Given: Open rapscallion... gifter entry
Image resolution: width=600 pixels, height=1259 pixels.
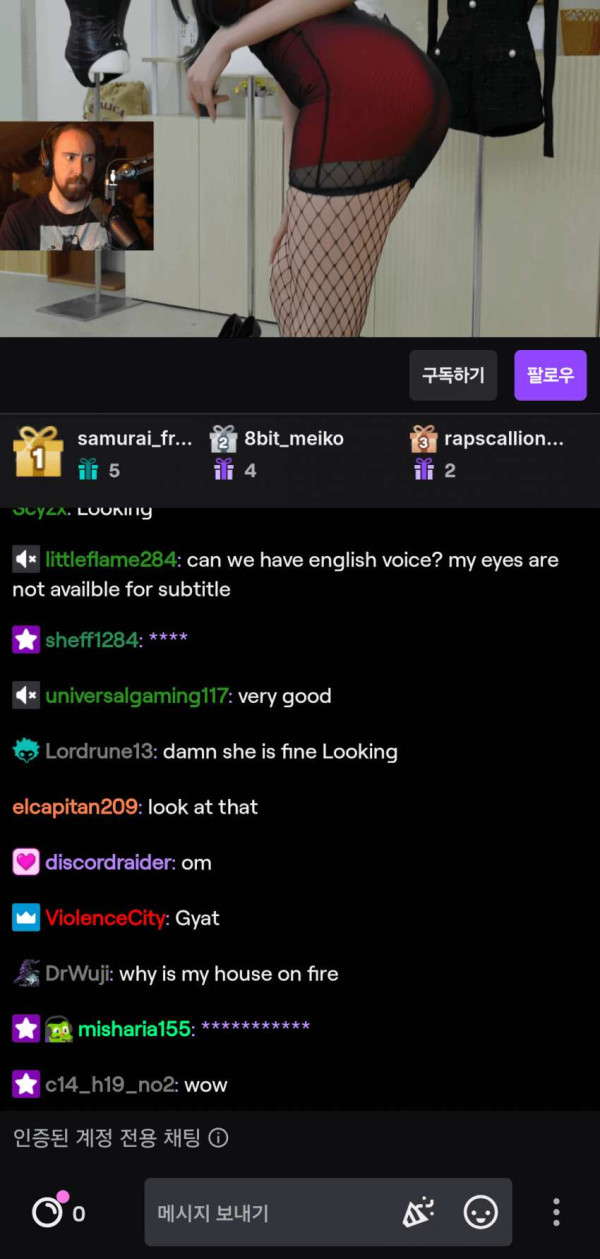Looking at the screenshot, I should pyautogui.click(x=486, y=453).
